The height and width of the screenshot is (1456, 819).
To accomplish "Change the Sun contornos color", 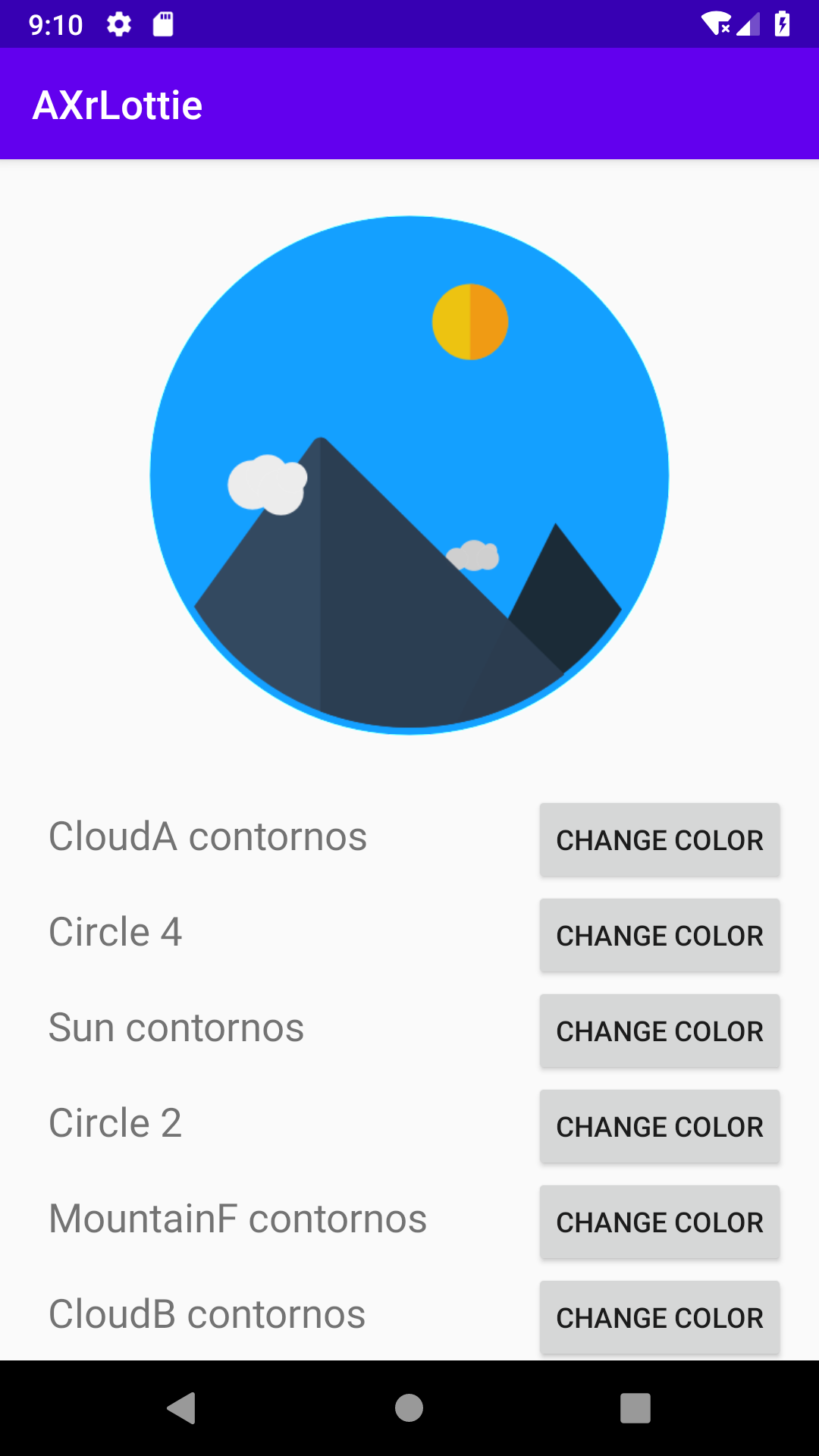I will 660,1031.
